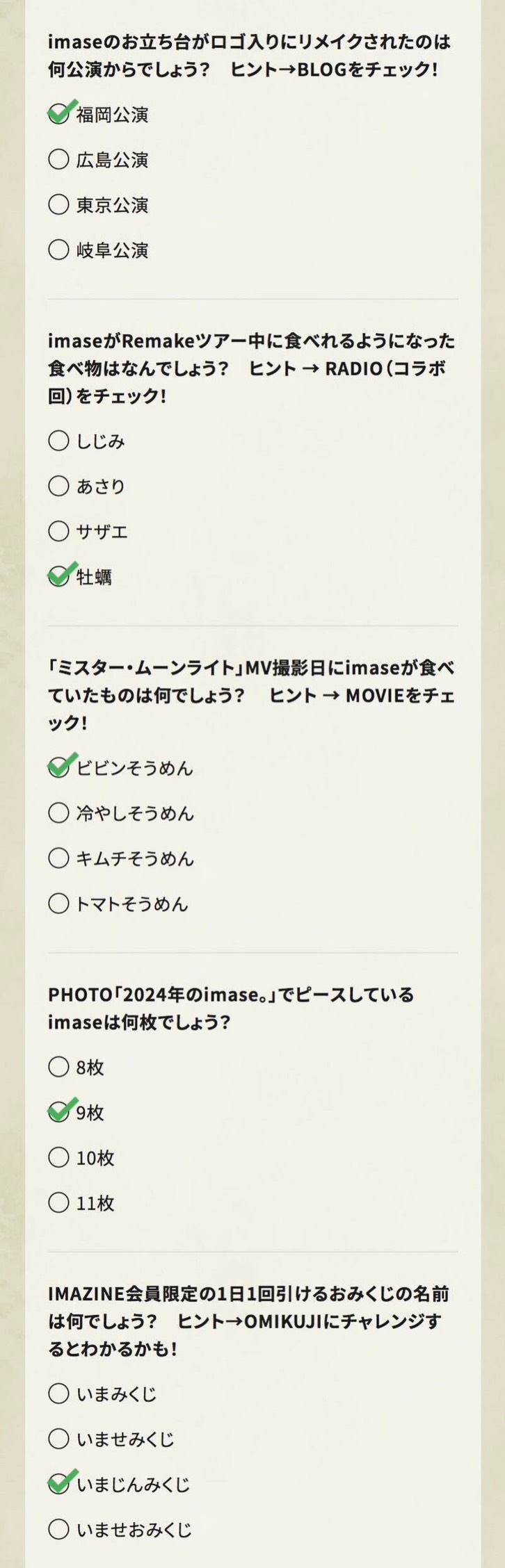Choose the トマトそうめん option
This screenshot has height=1568, width=505.
point(59,904)
